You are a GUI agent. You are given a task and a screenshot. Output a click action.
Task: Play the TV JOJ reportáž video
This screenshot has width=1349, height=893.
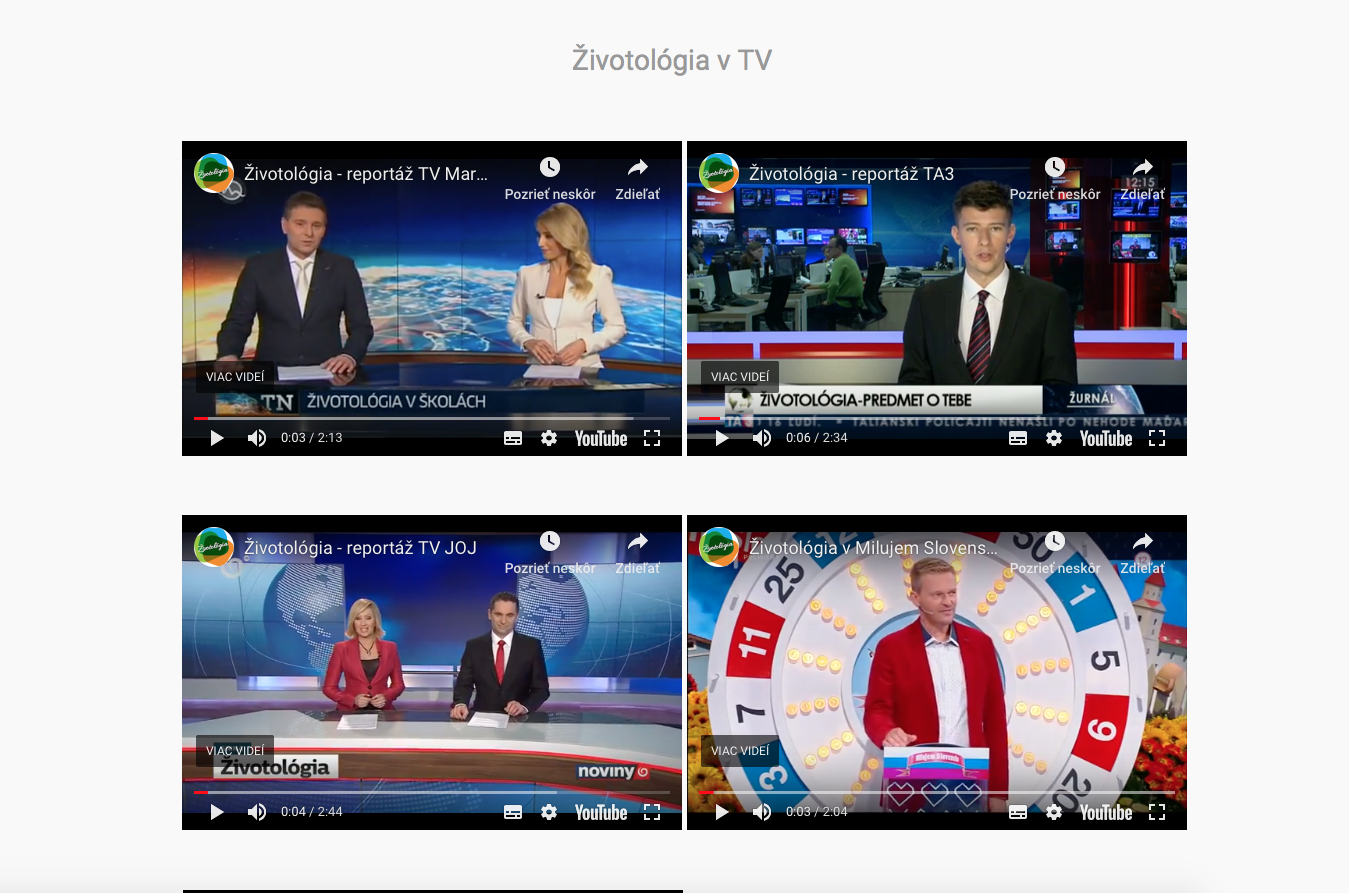click(217, 812)
